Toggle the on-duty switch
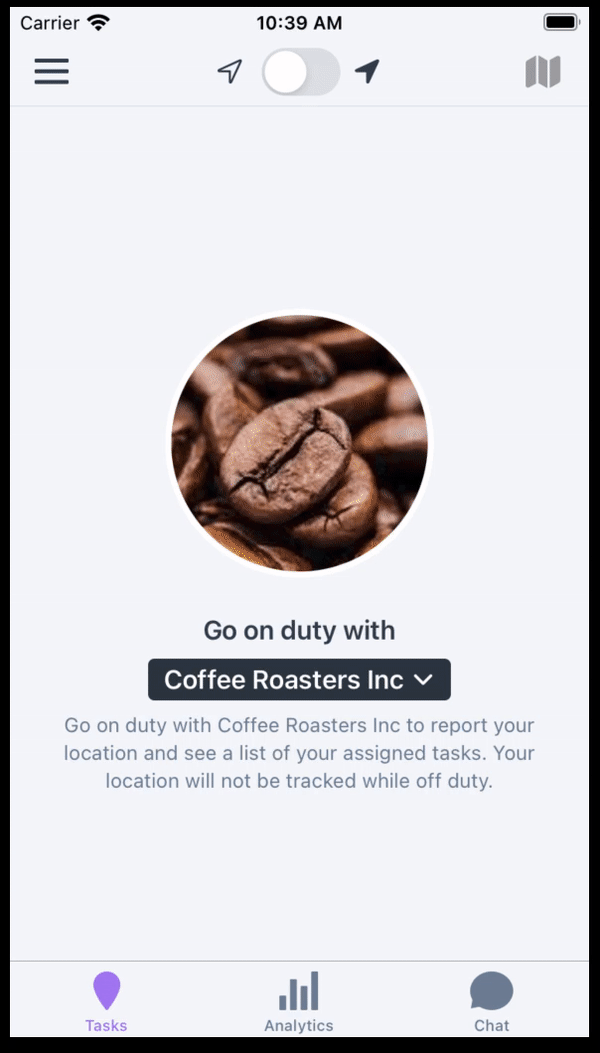Viewport: 600px width, 1053px height. (300, 71)
